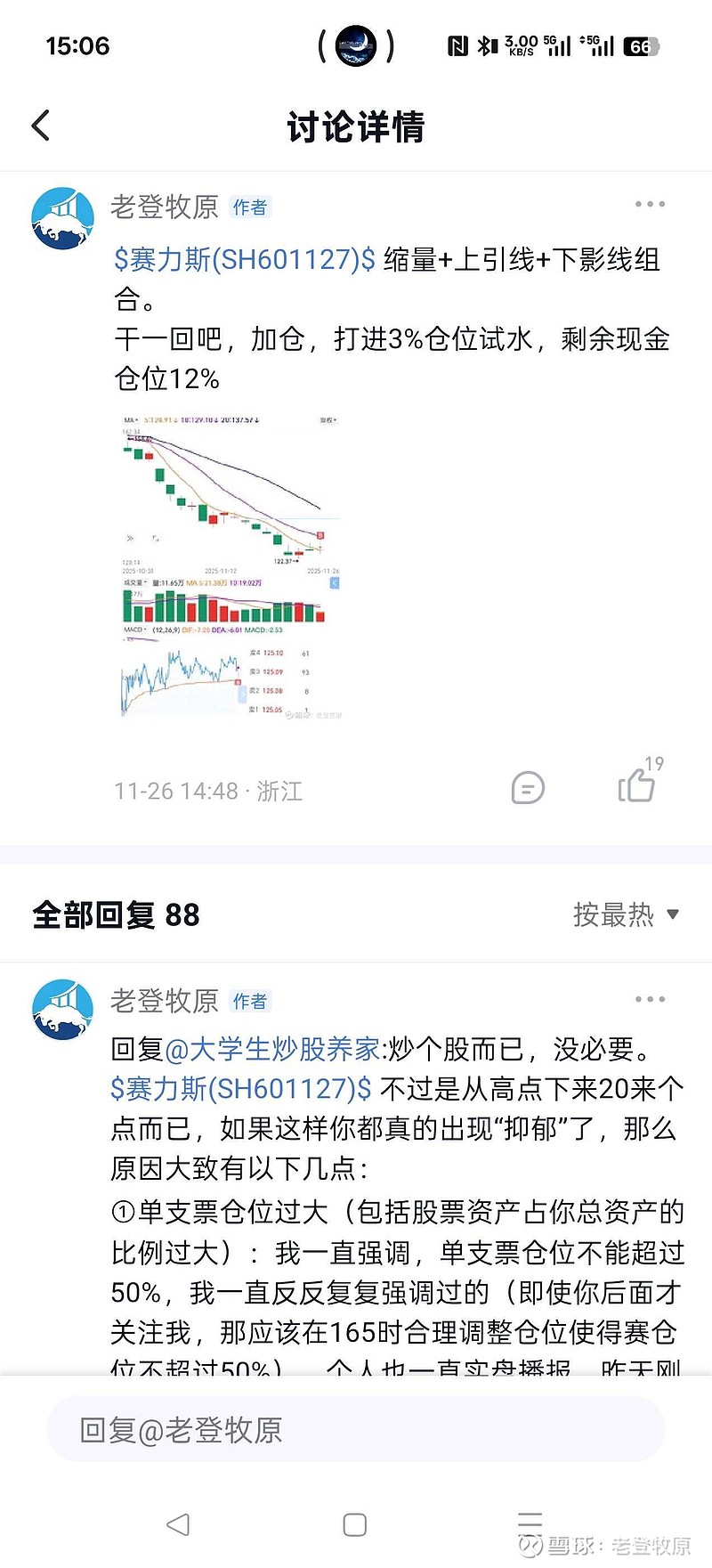Tap the 回复@老登牧原 reply input field
This screenshot has height=1568, width=712.
(355, 1428)
